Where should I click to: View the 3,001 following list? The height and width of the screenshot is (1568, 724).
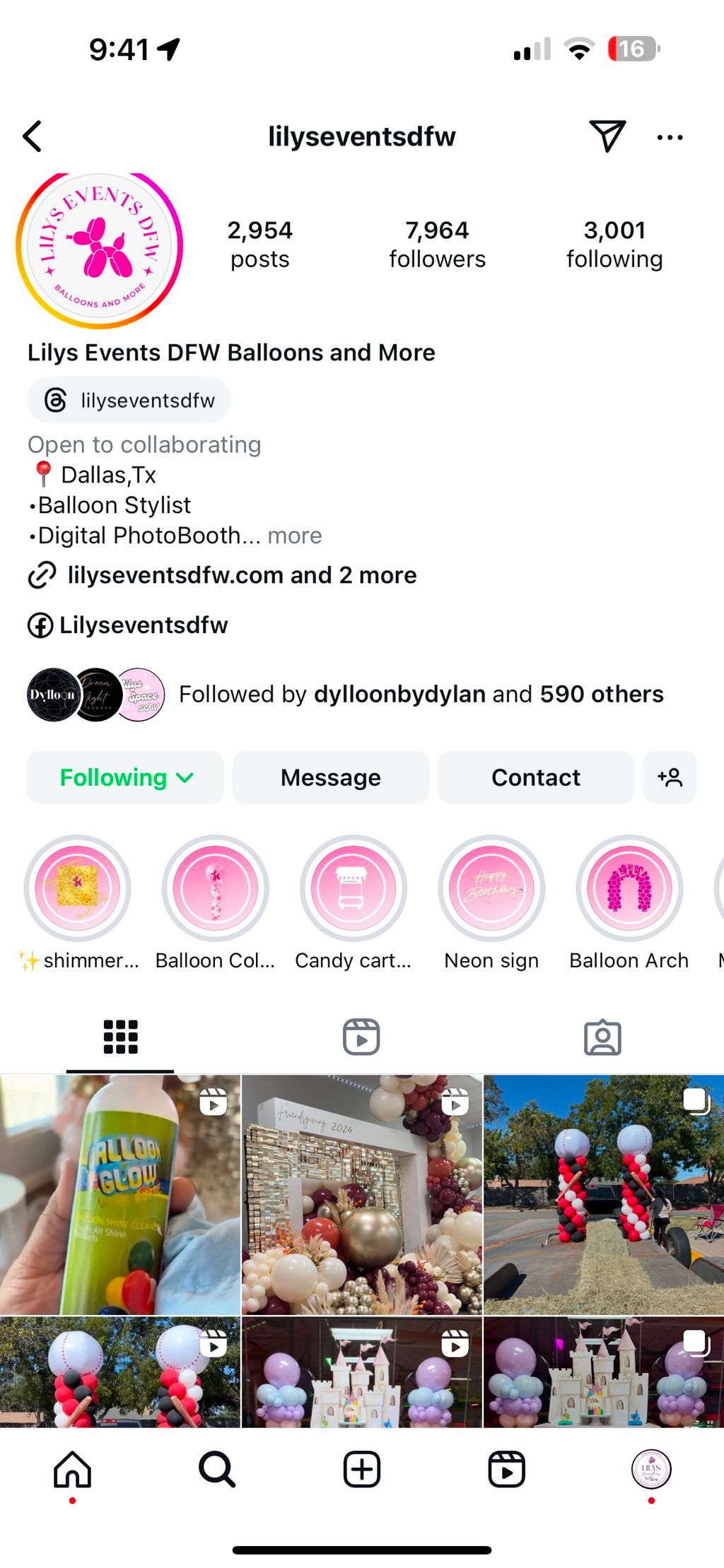(x=614, y=244)
